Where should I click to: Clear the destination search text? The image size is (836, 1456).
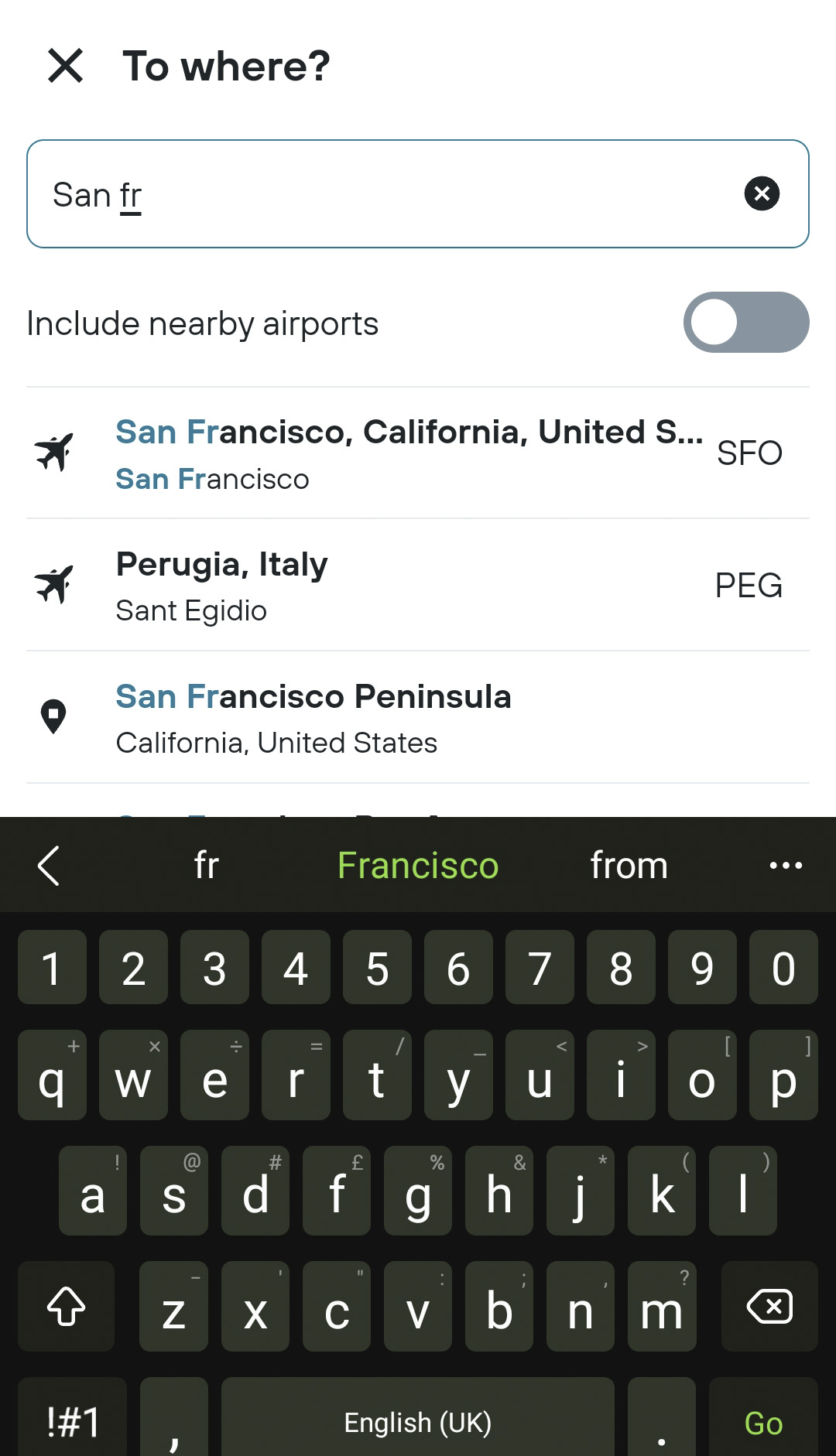coord(762,193)
